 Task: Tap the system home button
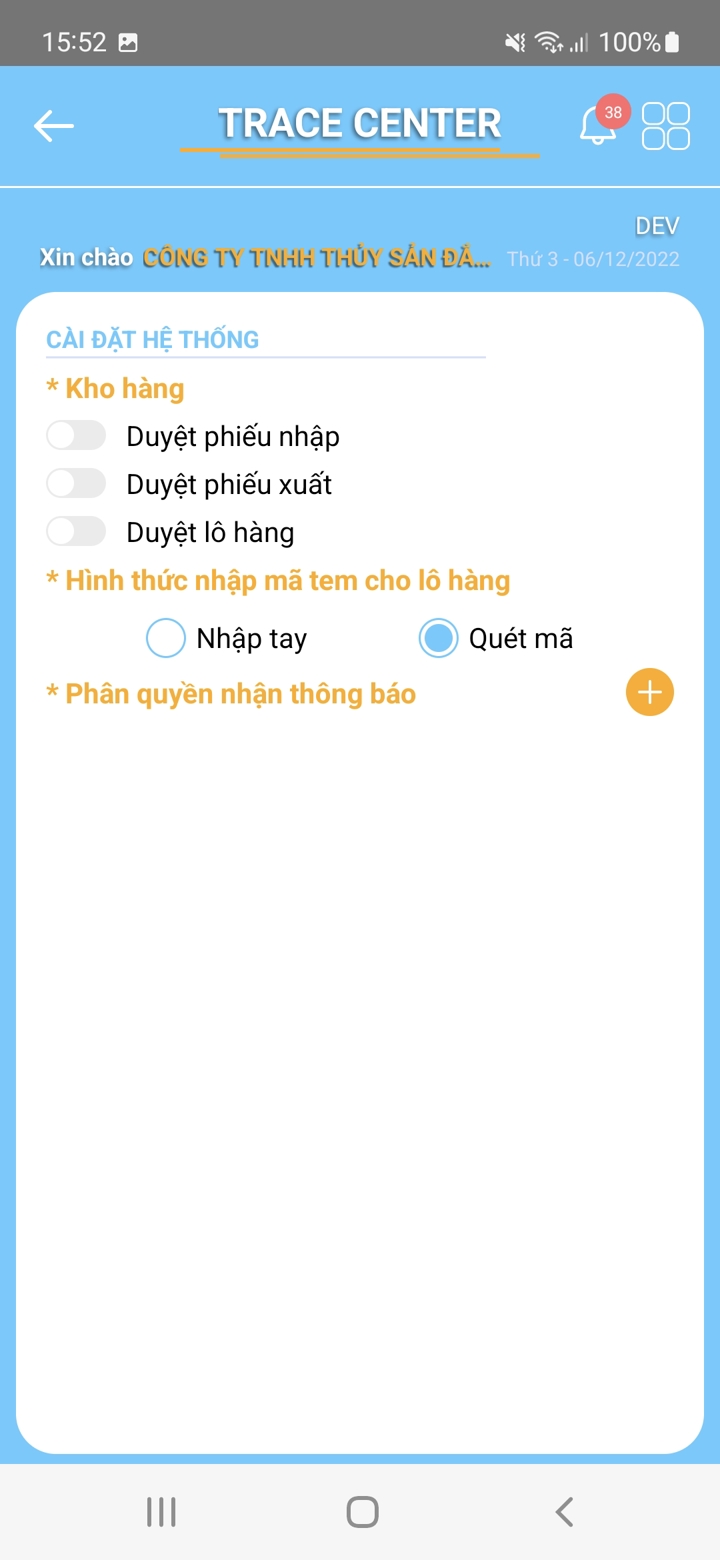coord(362,1512)
